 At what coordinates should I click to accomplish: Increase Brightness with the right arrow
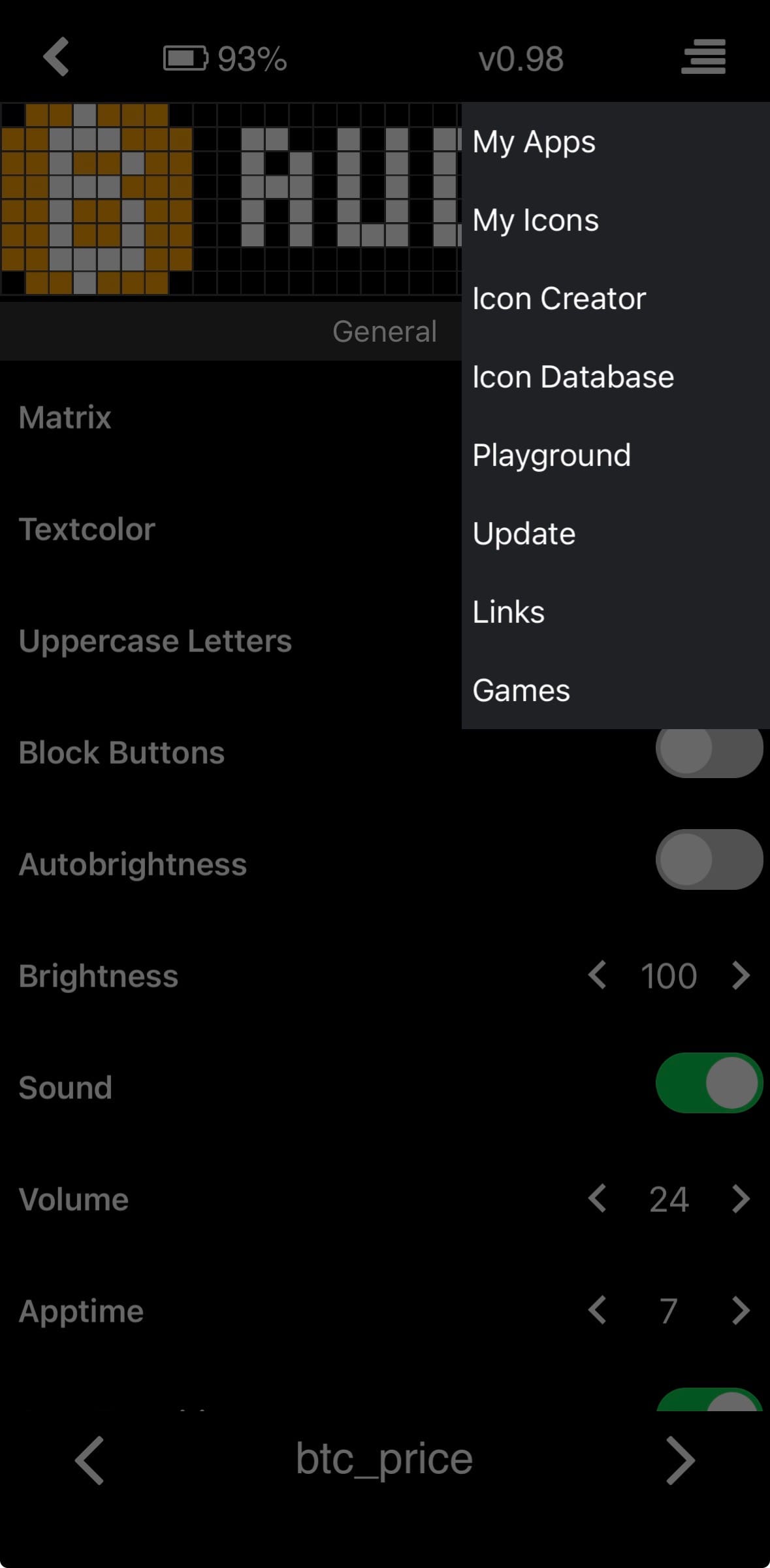coord(741,975)
